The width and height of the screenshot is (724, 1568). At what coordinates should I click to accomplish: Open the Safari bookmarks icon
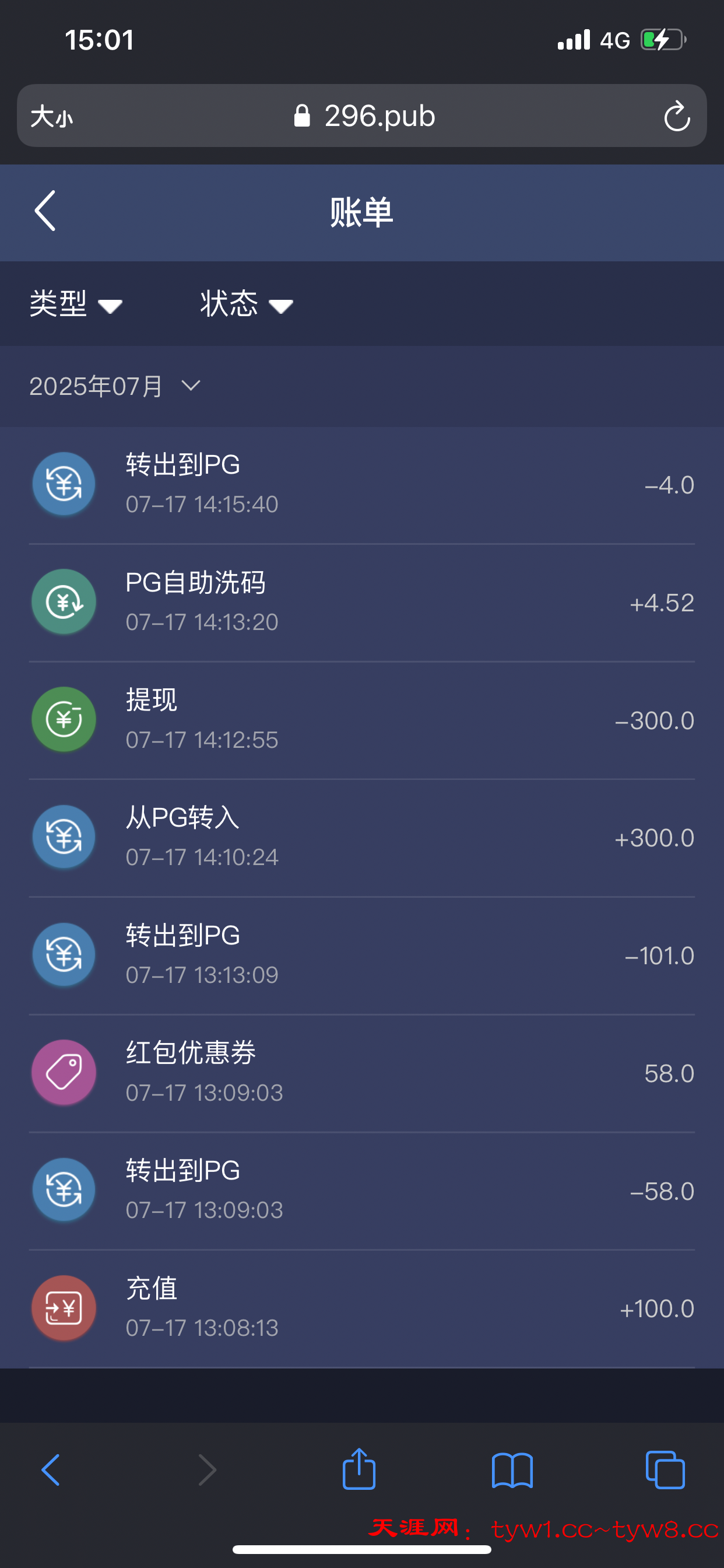coord(512,1468)
